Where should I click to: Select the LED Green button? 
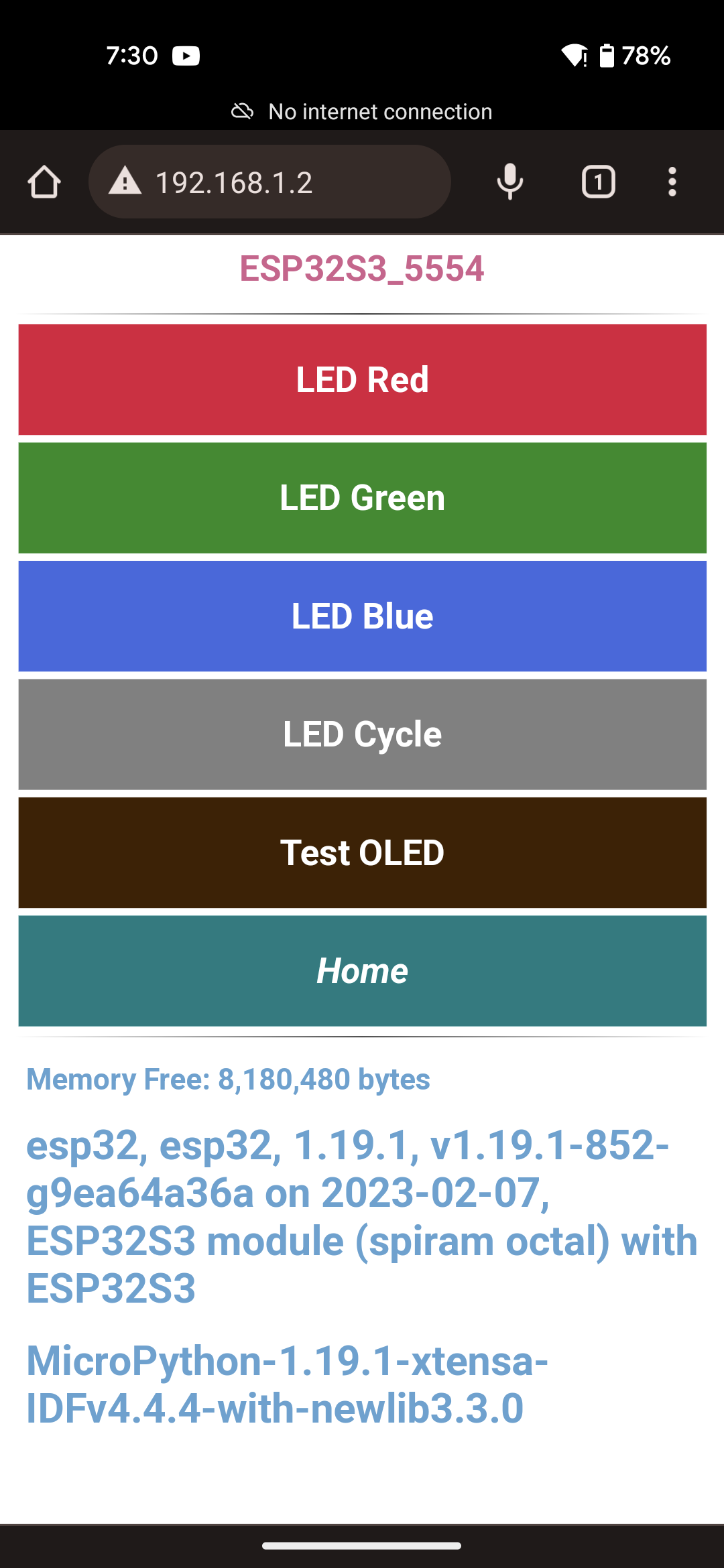point(363,498)
